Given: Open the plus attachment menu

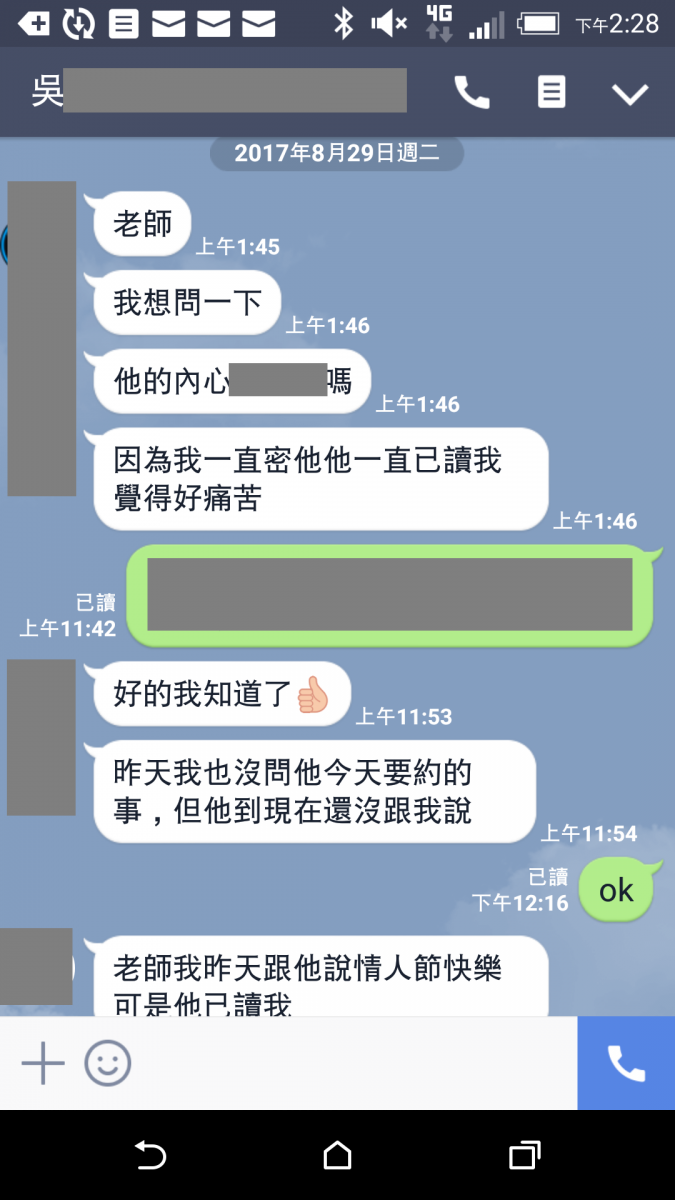Looking at the screenshot, I should 43,1063.
